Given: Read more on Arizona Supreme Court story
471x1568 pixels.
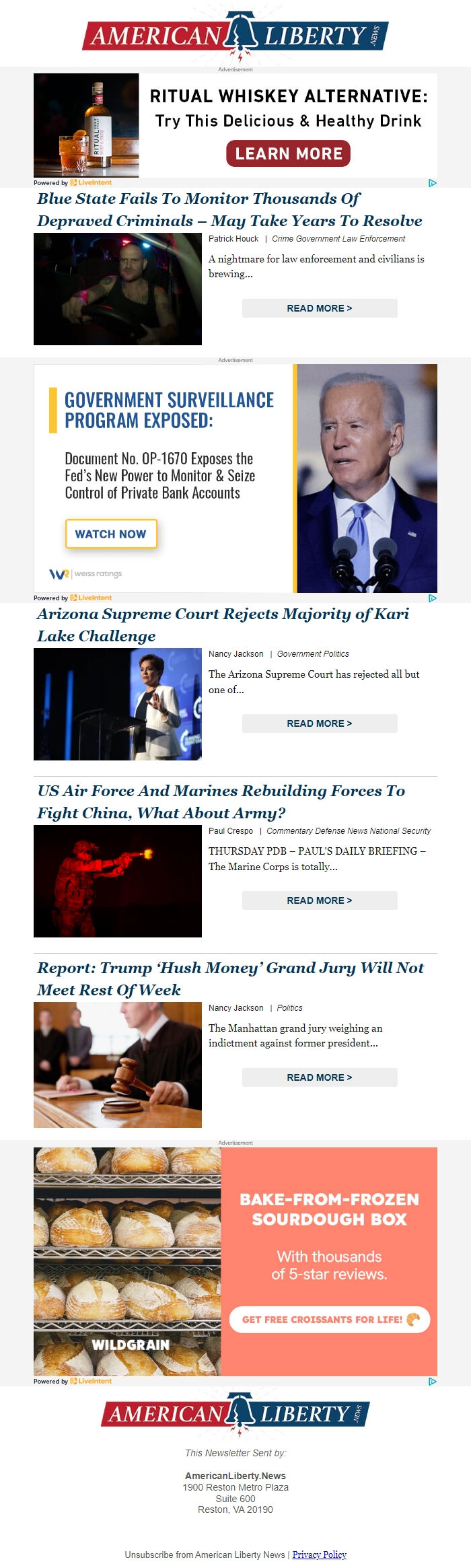Looking at the screenshot, I should (320, 723).
